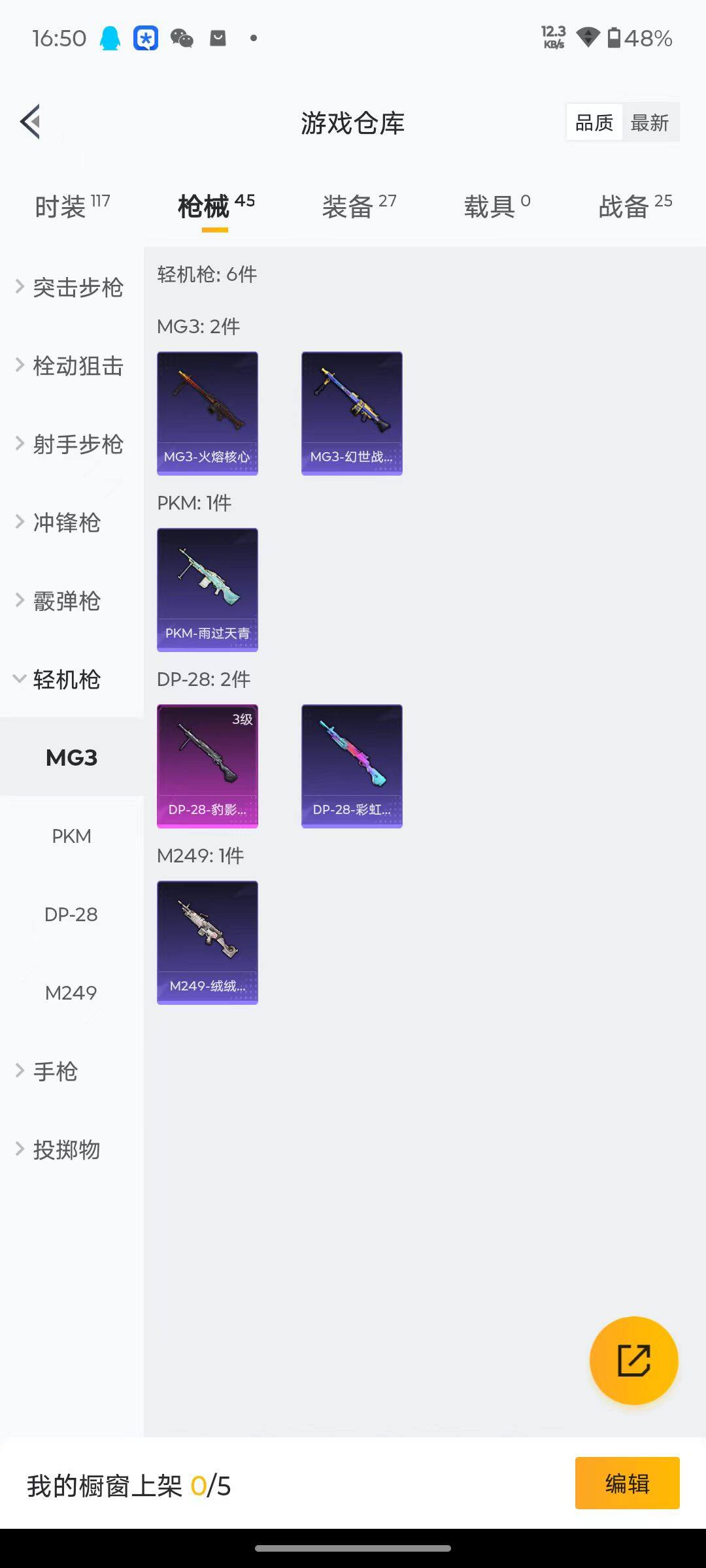Click the WeChat icon in status bar
706x1568 pixels.
click(x=182, y=38)
